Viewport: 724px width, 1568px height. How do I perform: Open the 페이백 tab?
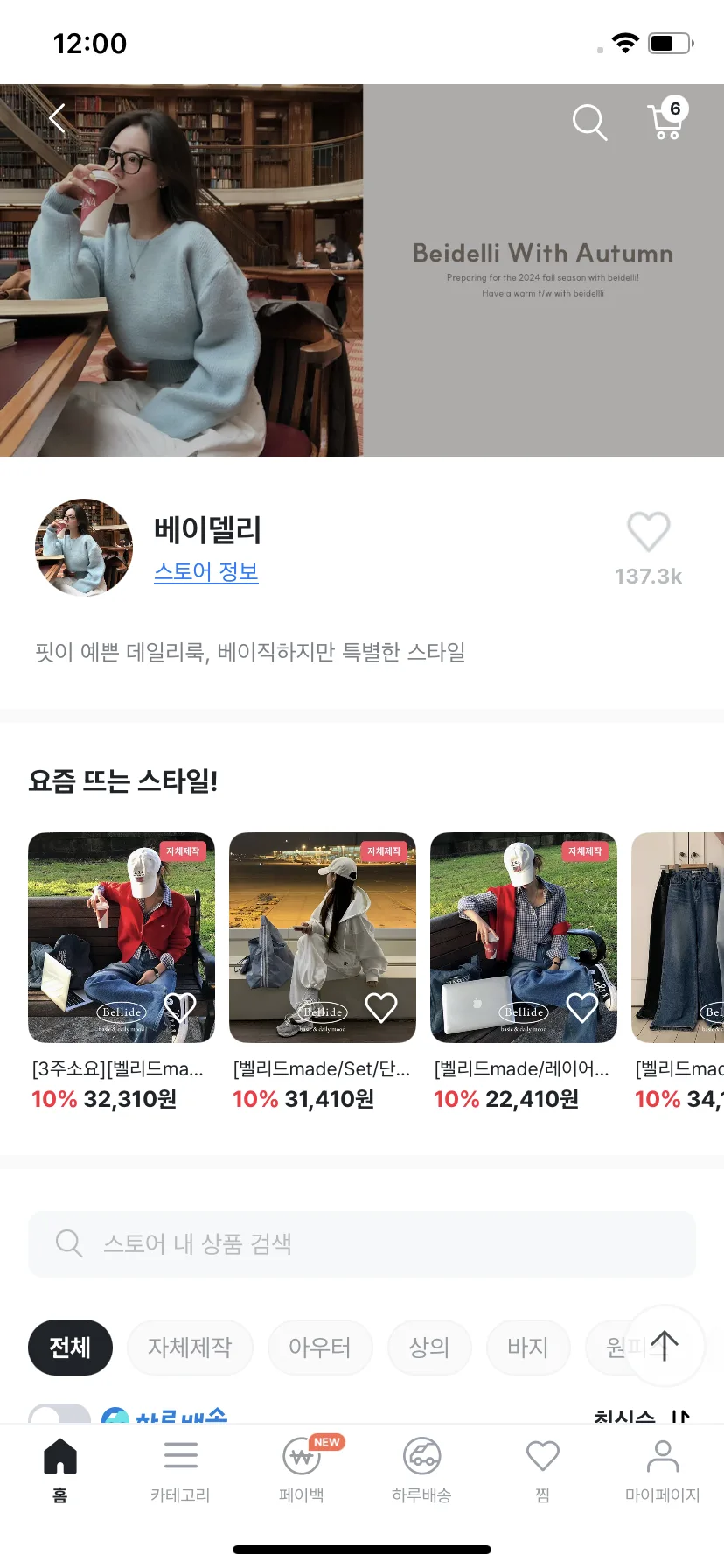[302, 1470]
